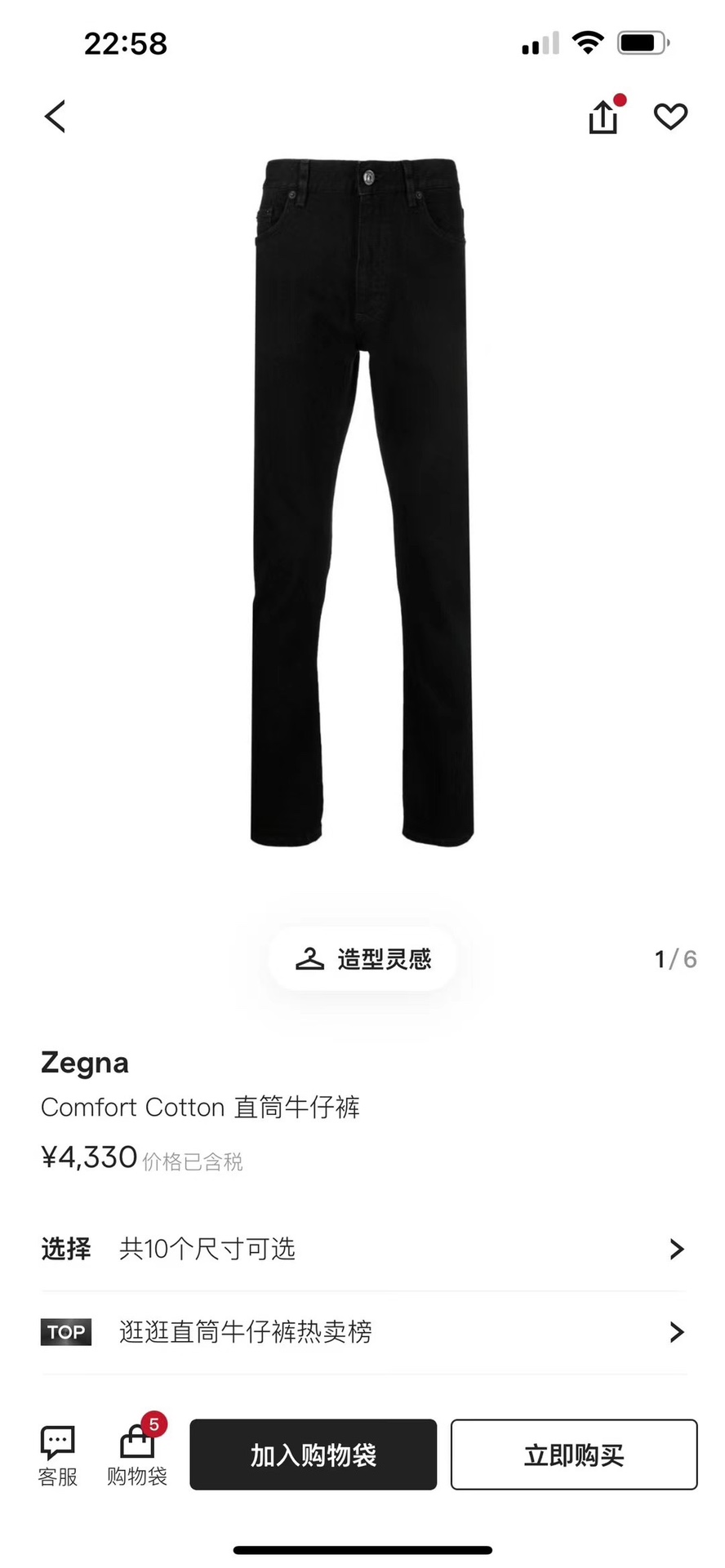
Task: Open the black jeans product image
Action: click(362, 502)
